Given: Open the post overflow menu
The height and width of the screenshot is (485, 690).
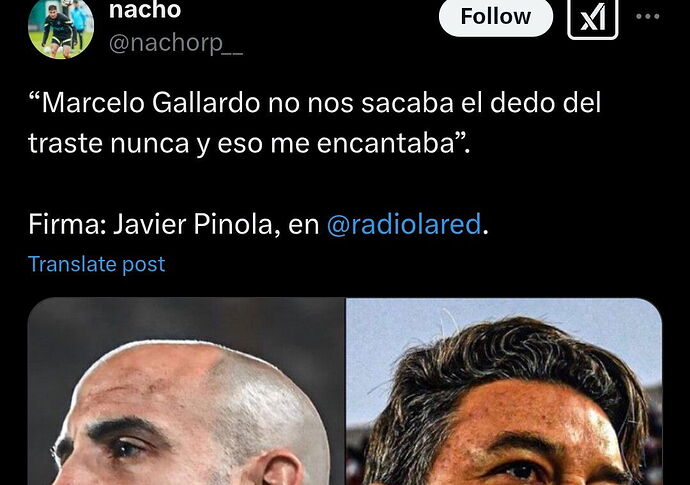Looking at the screenshot, I should point(648,17).
